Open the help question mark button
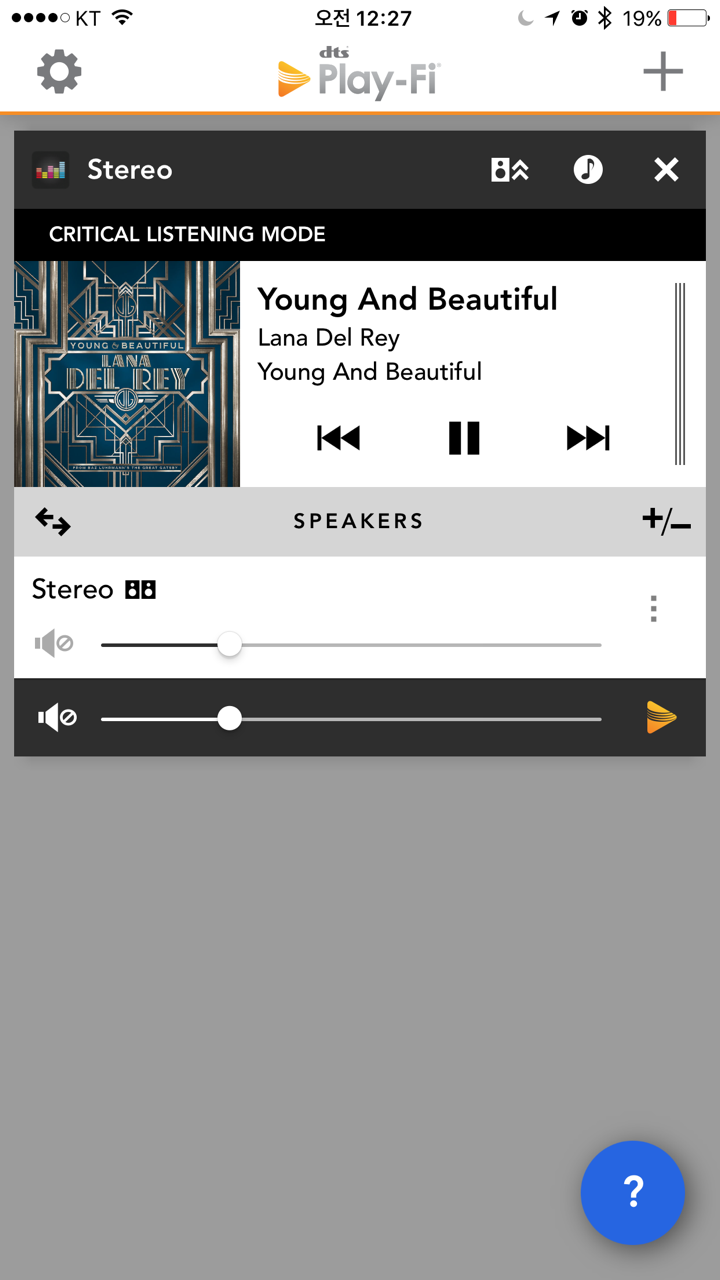The image size is (720, 1280). pyautogui.click(x=633, y=1192)
